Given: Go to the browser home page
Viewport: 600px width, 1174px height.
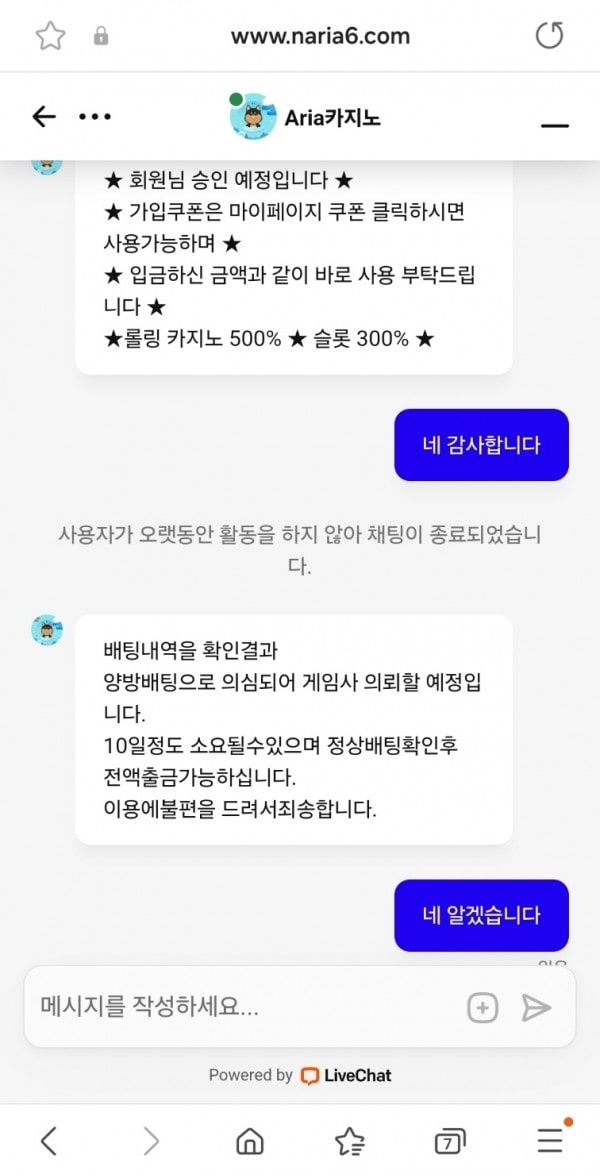Looking at the screenshot, I should pos(249,1140).
